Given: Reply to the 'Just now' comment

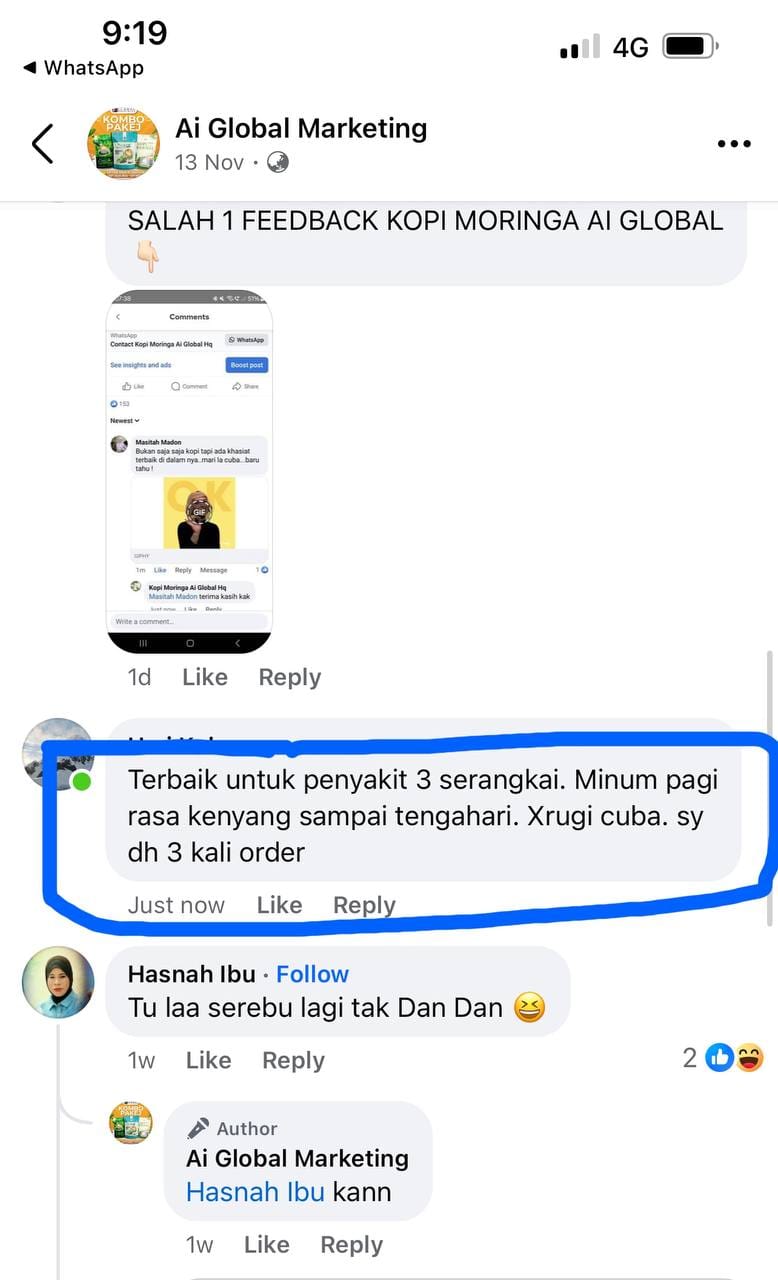Looking at the screenshot, I should (x=364, y=905).
